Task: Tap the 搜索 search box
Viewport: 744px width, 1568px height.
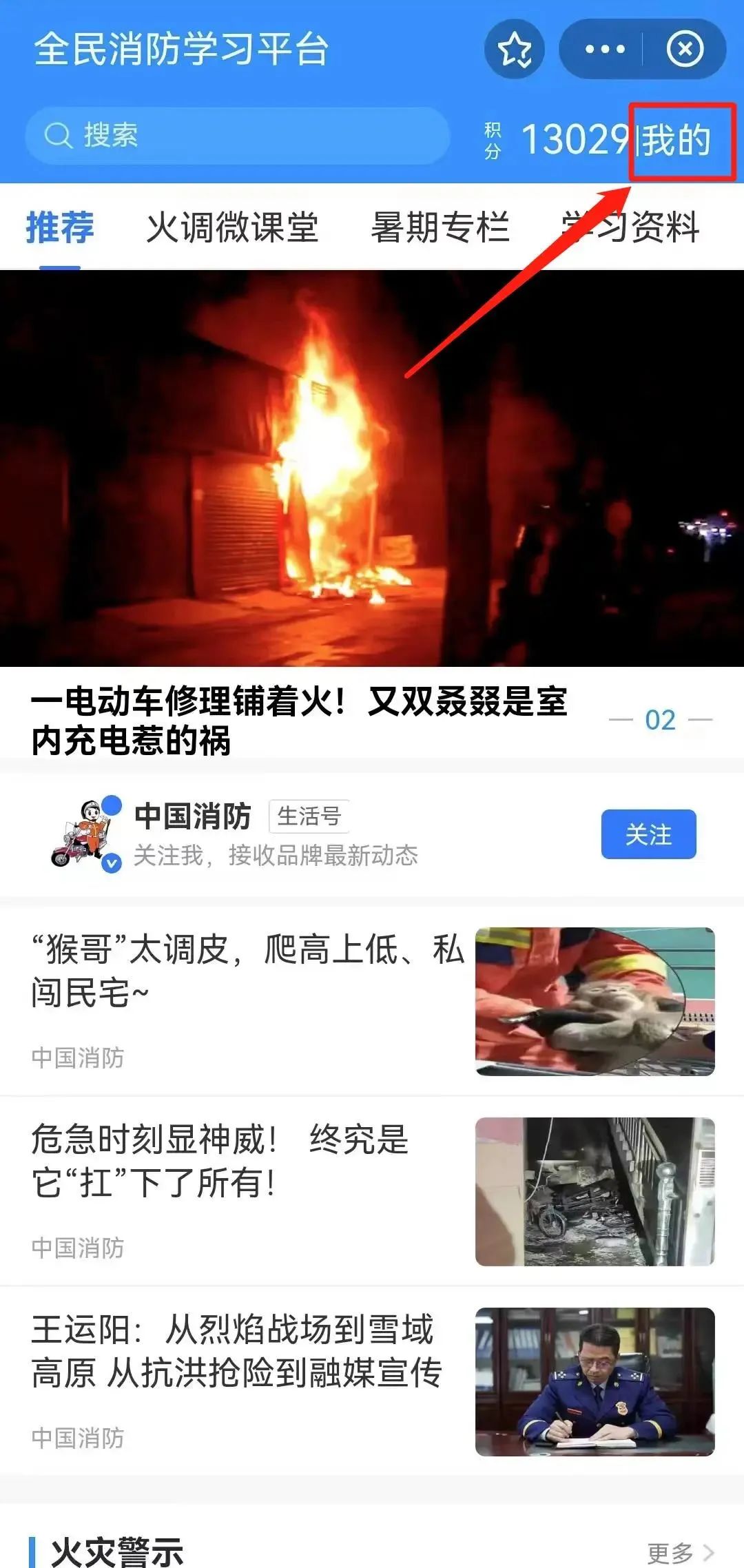Action: 237,136
